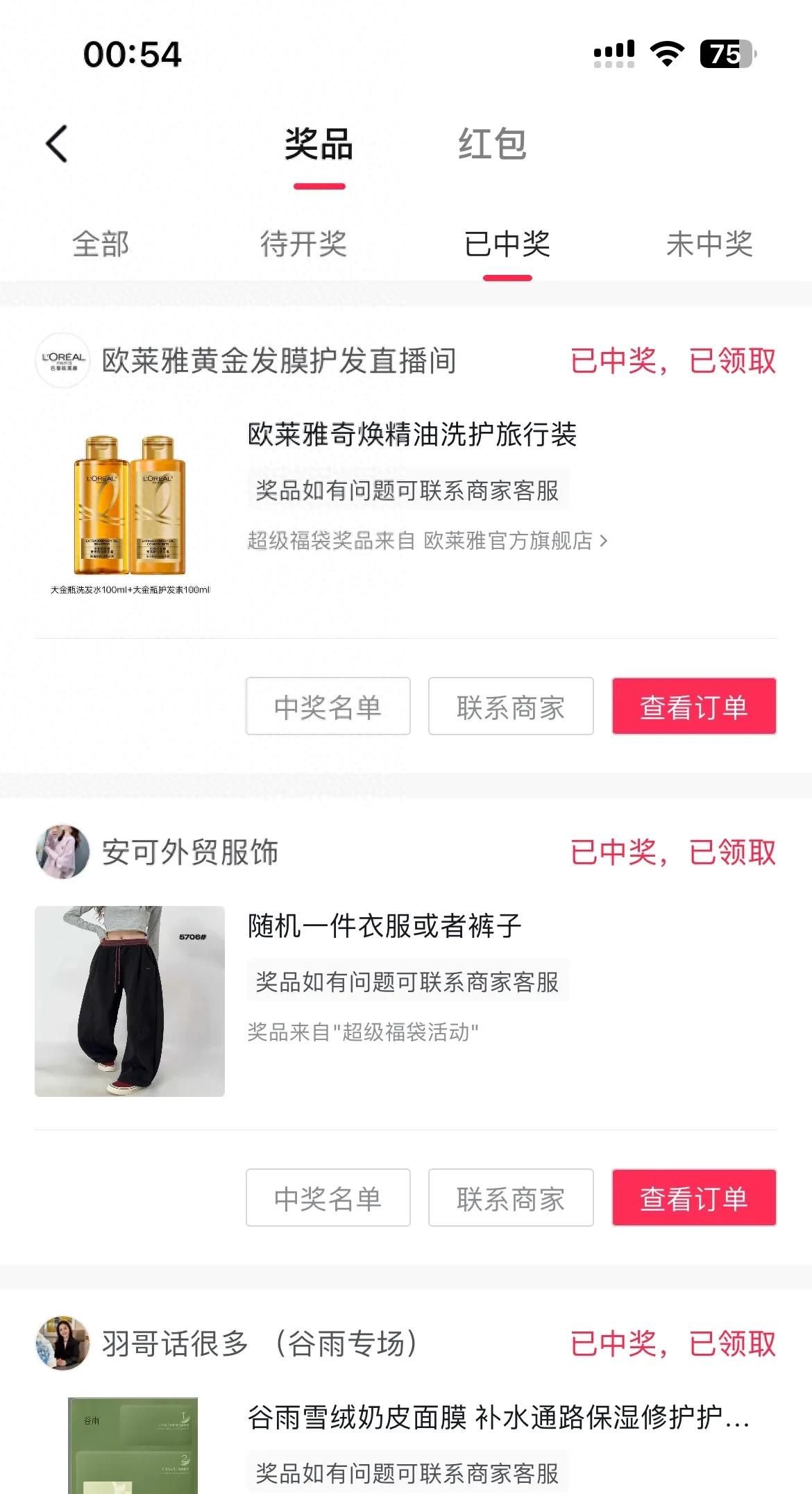Tap 联系商家 for the 欧莱雅 prize
812x1494 pixels.
tap(511, 707)
